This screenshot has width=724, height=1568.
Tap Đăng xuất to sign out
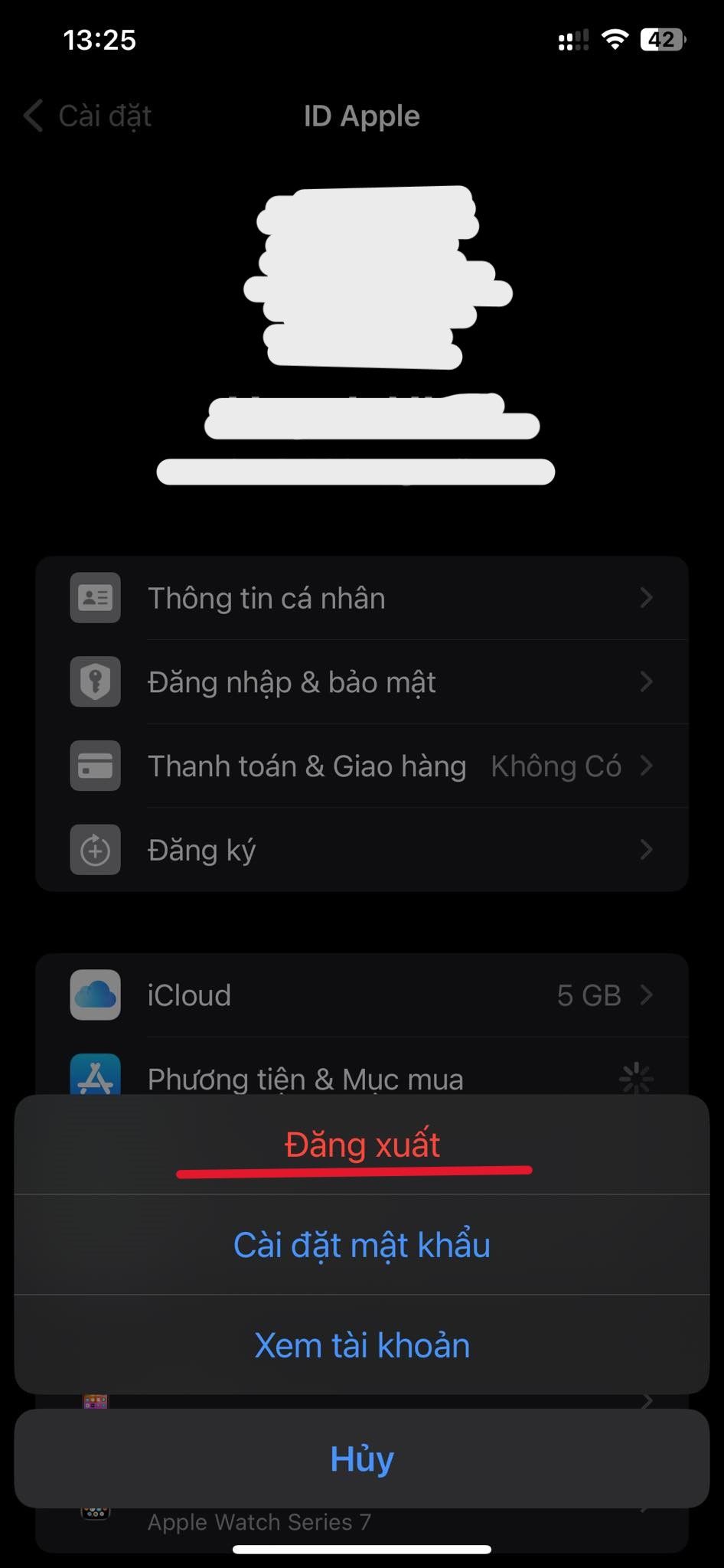pos(362,1145)
